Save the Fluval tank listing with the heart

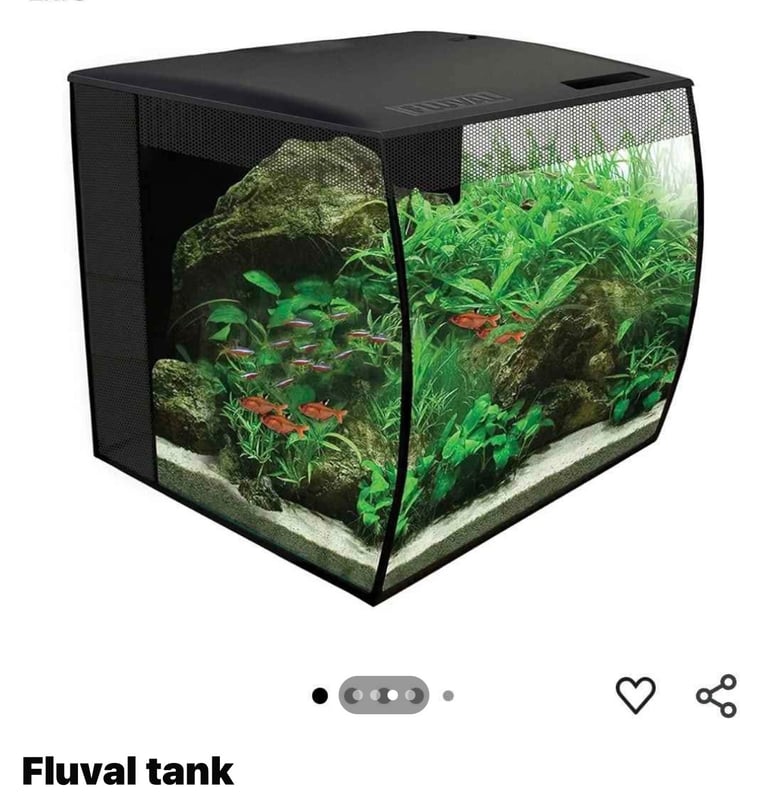click(x=635, y=695)
